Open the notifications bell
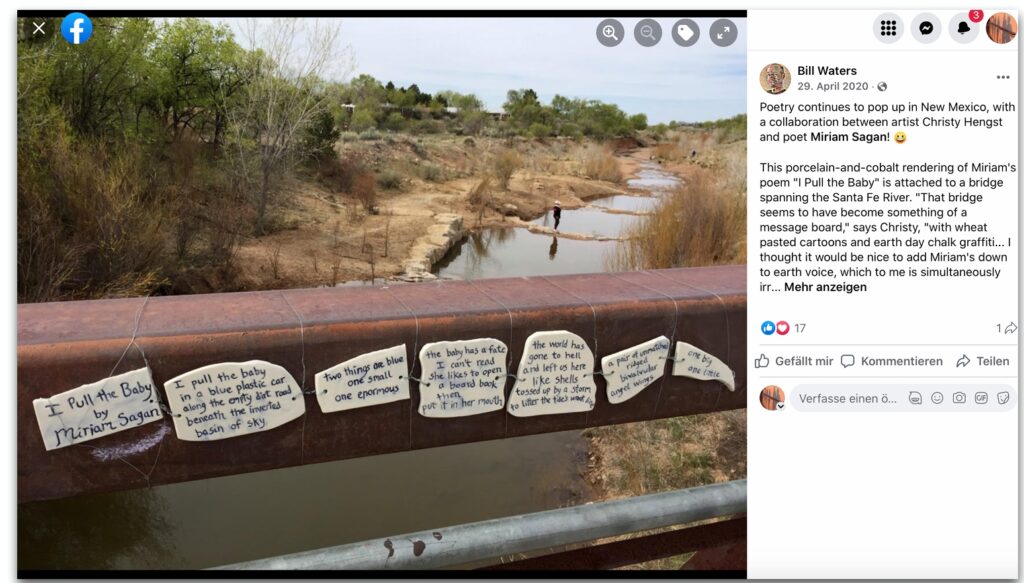 tap(964, 28)
